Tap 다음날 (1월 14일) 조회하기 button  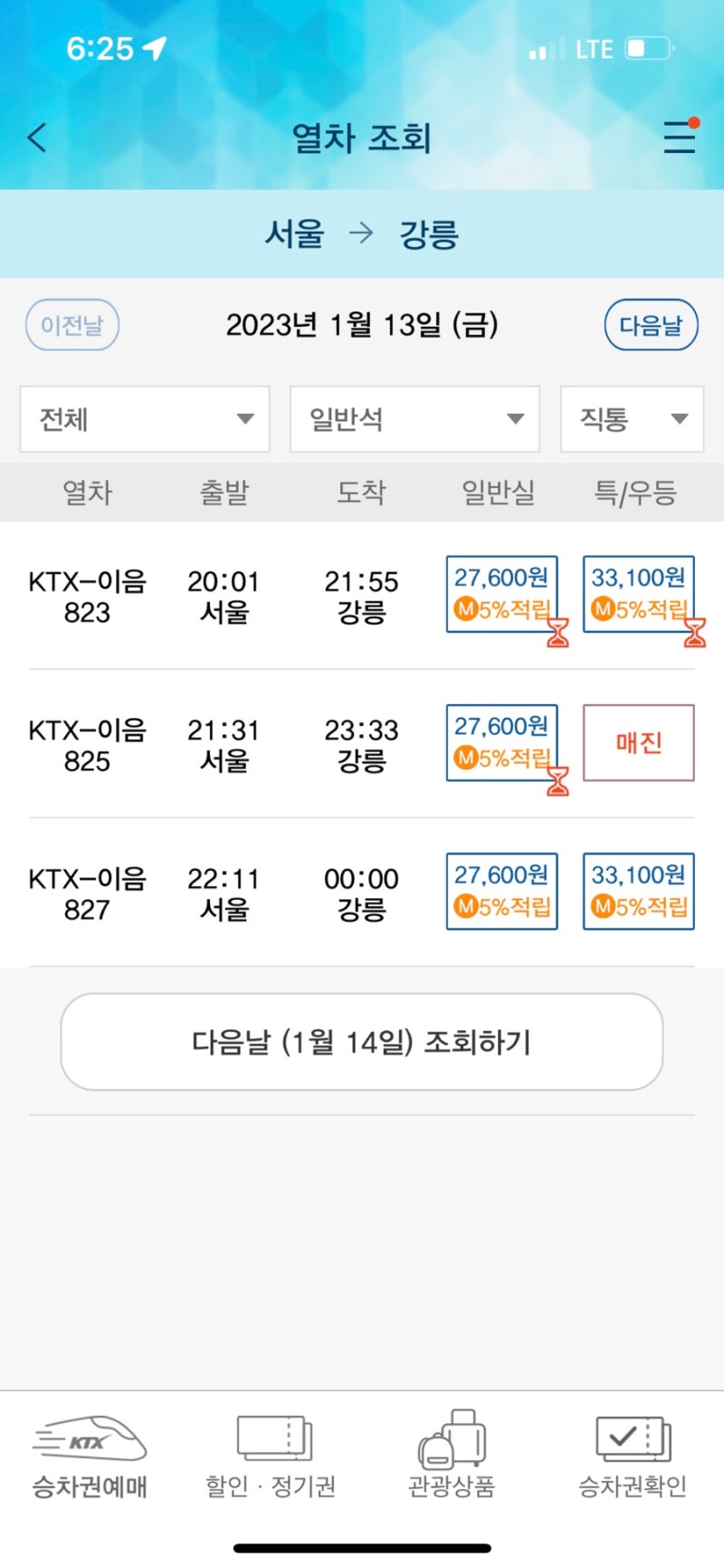(362, 1042)
